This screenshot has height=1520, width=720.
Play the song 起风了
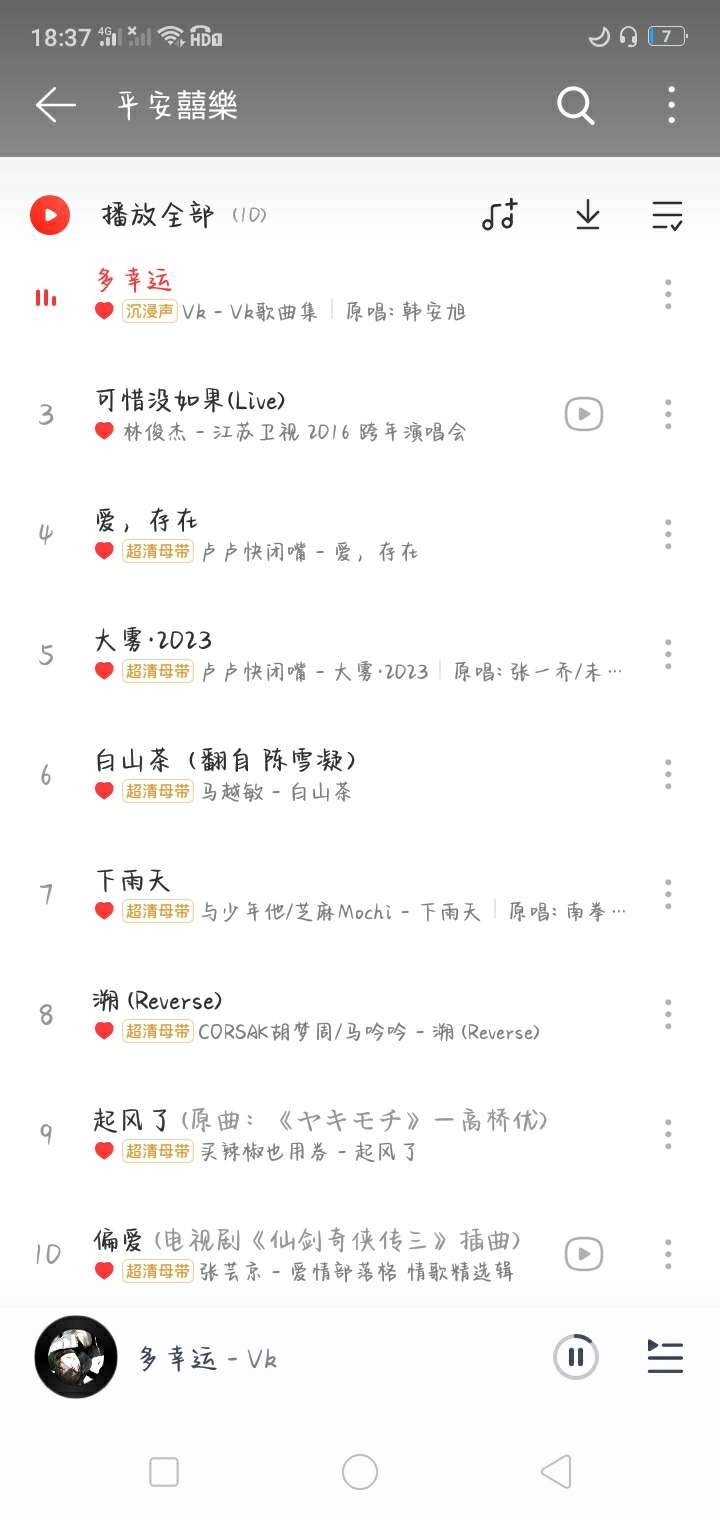pos(300,1134)
